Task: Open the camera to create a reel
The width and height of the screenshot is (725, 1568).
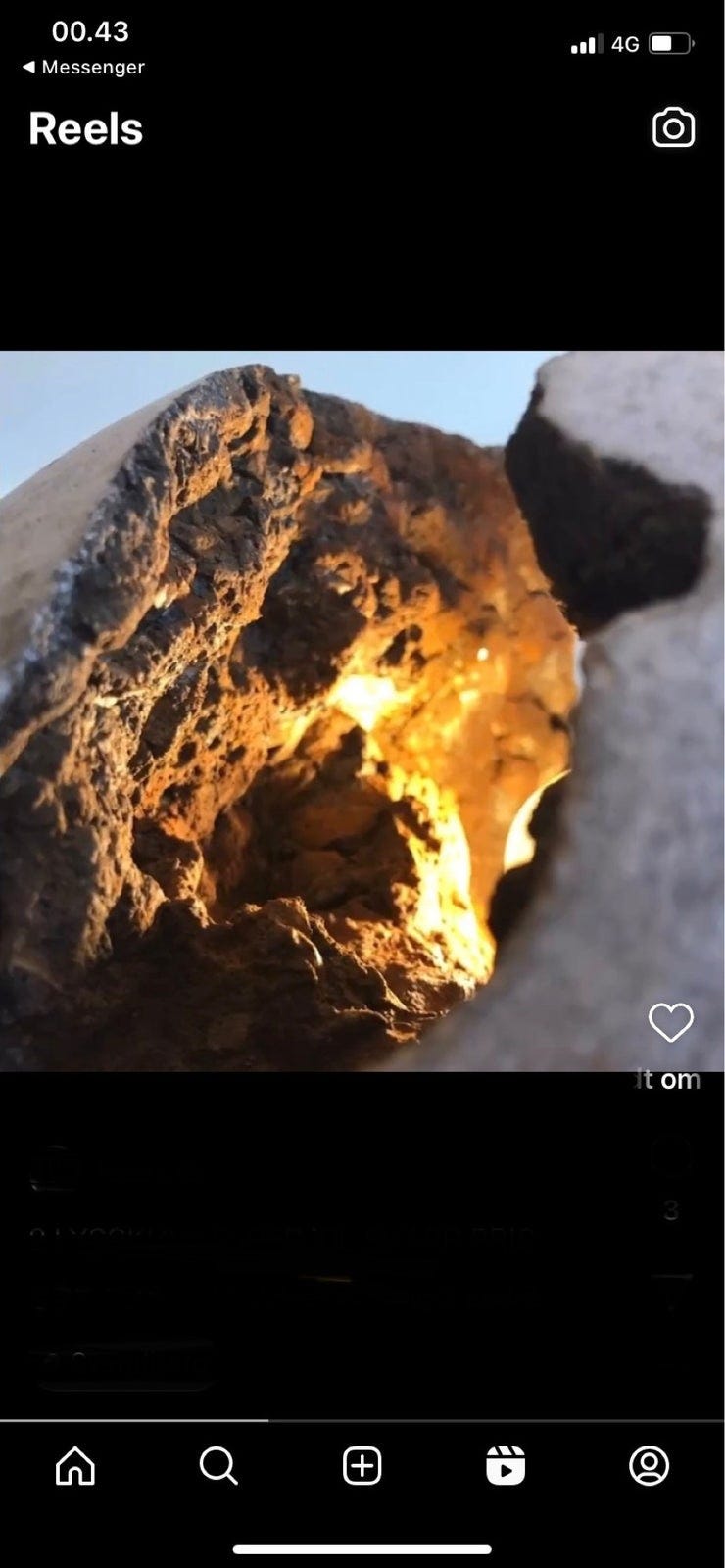Action: 673,128
